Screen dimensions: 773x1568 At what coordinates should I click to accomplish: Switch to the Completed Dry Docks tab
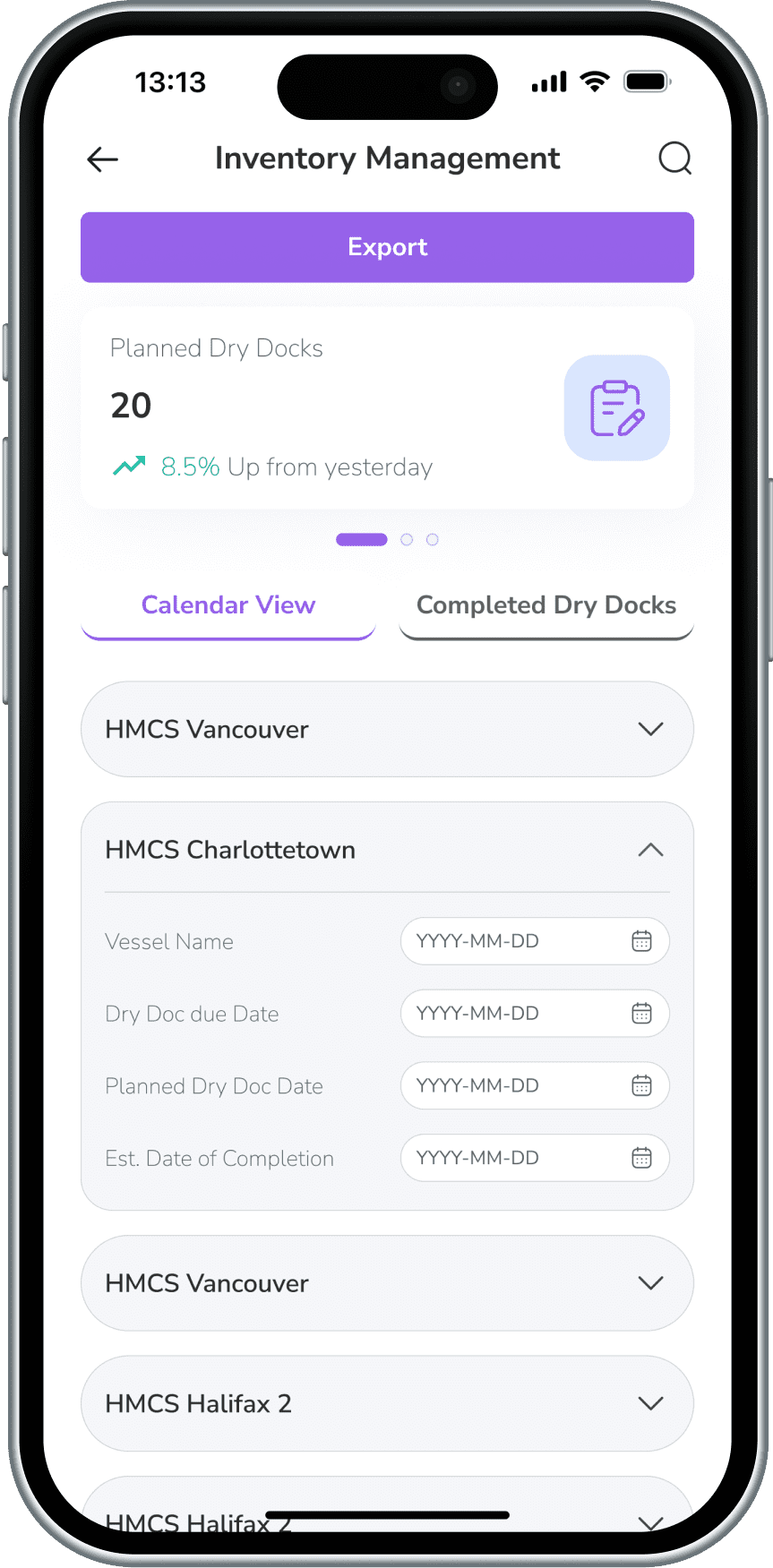click(x=545, y=605)
